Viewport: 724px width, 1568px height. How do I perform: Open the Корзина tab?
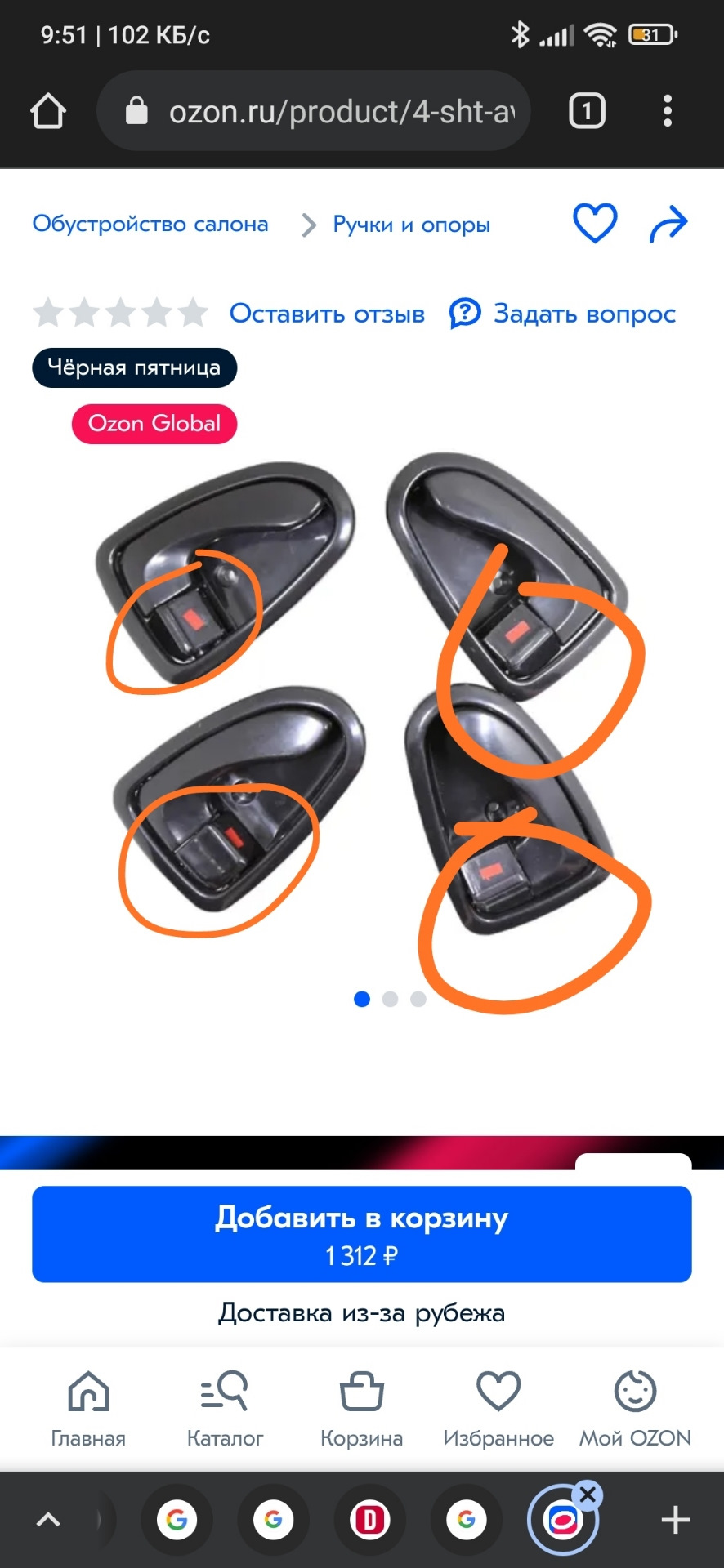(361, 1407)
